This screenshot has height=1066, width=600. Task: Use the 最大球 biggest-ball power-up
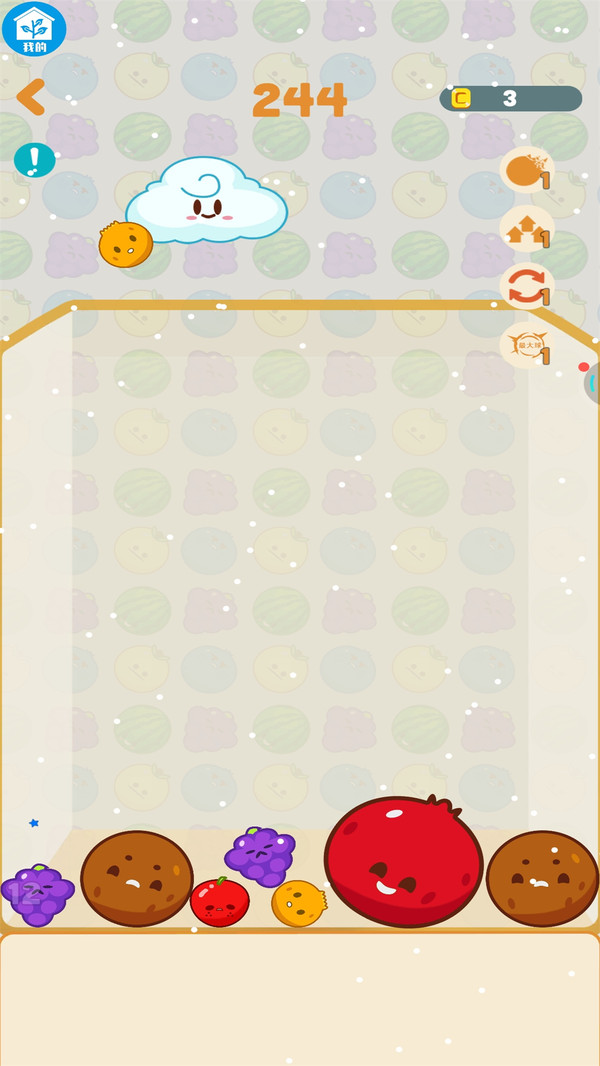(x=527, y=345)
